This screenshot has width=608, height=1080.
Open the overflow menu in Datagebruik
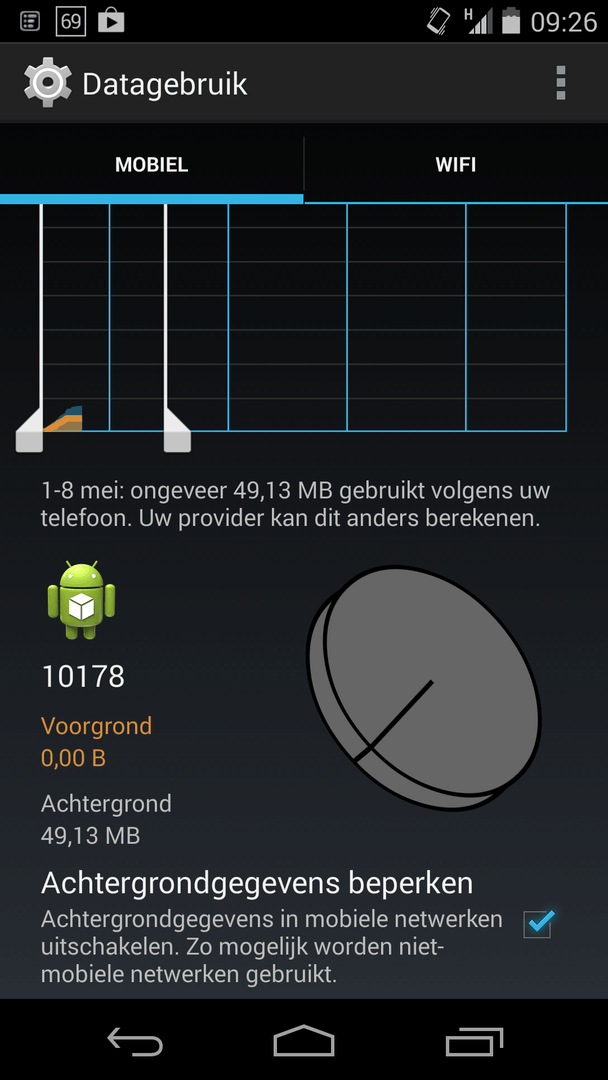click(x=560, y=83)
